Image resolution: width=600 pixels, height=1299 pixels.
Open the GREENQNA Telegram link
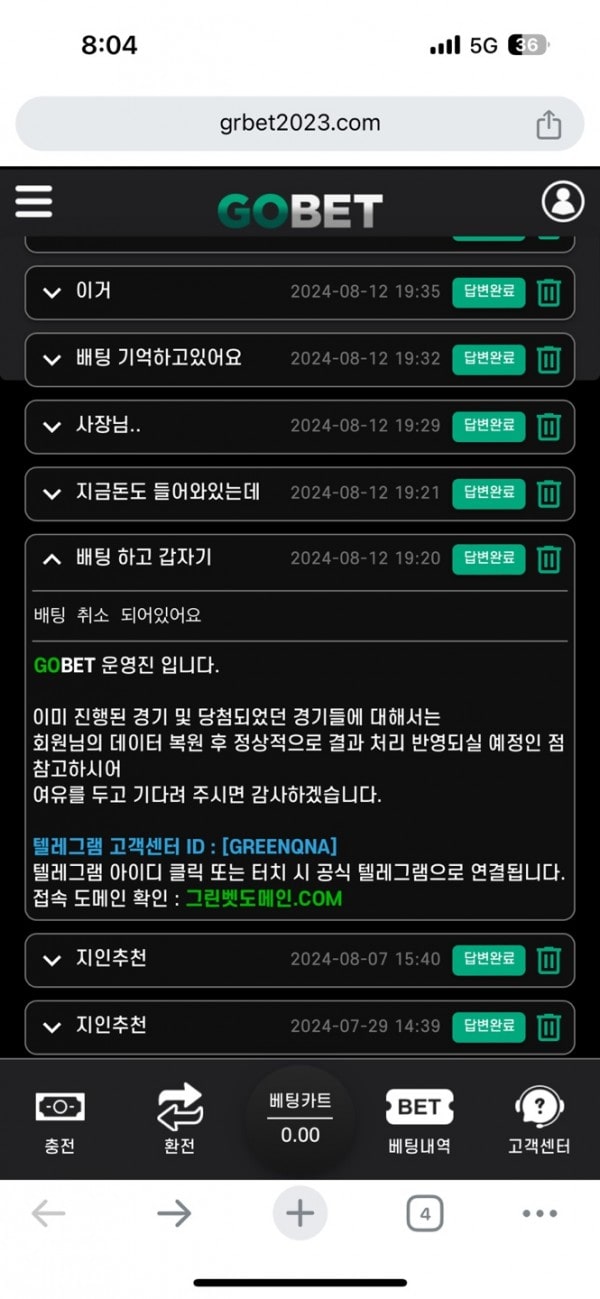[x=185, y=847]
